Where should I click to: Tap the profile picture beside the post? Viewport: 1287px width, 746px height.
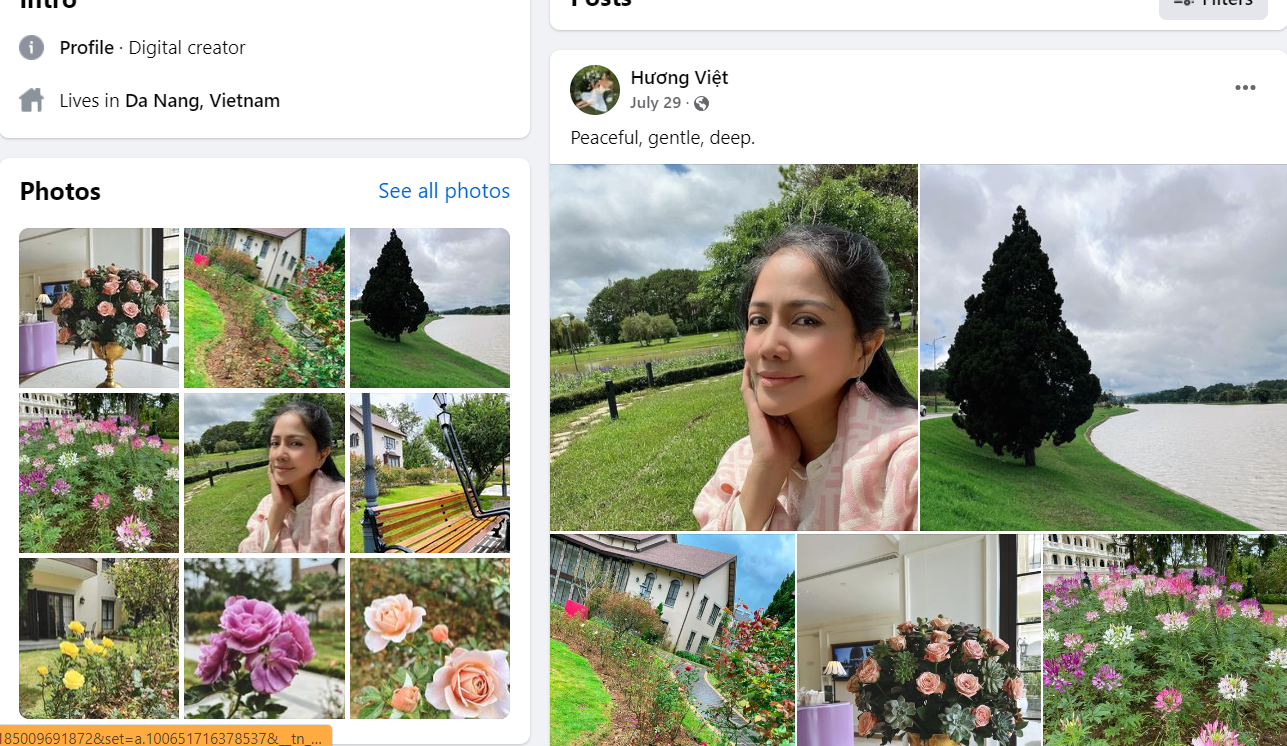coord(595,90)
